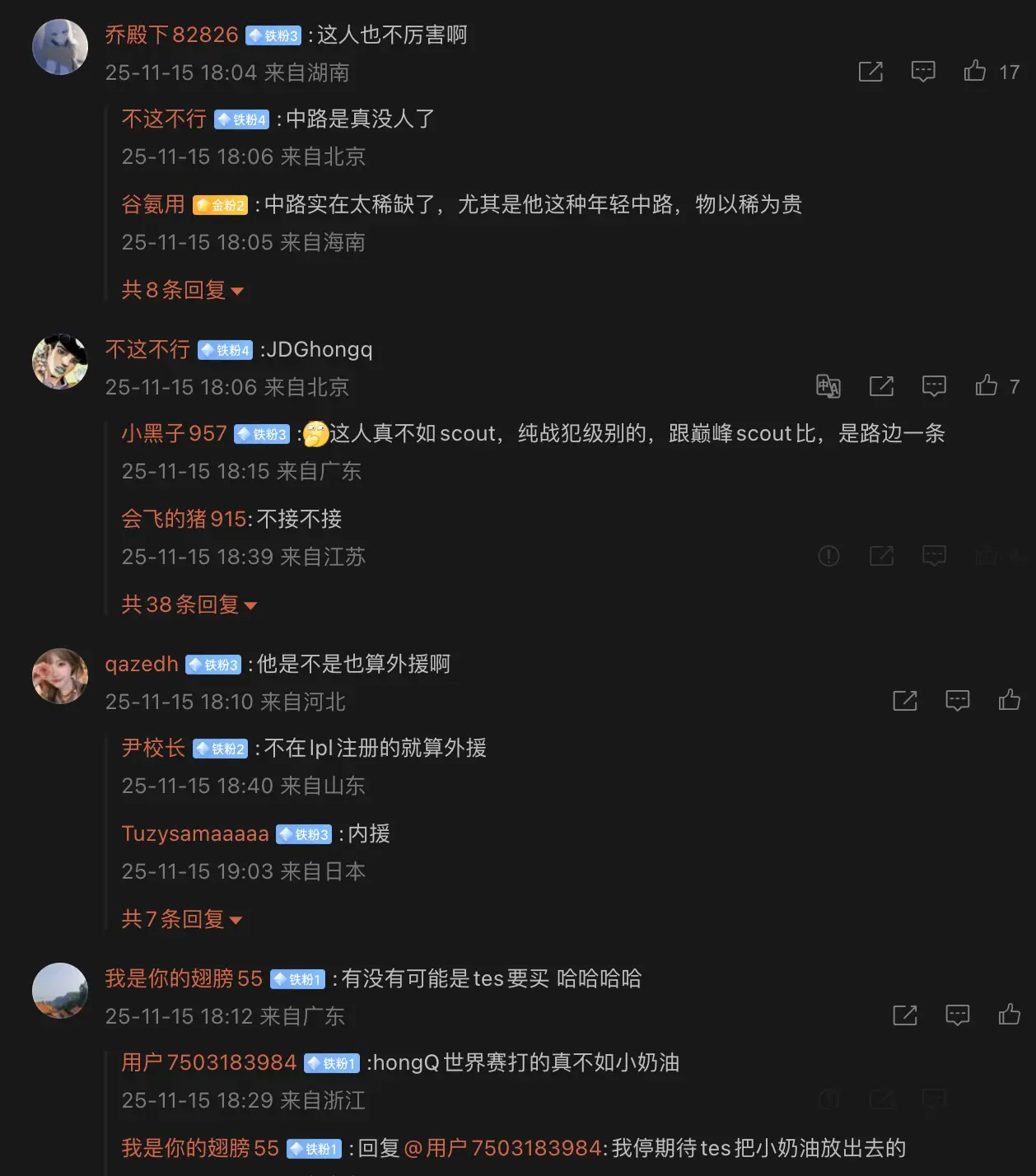This screenshot has width=1036, height=1176.
Task: Translate the JDGhongq comment
Action: pos(828,386)
